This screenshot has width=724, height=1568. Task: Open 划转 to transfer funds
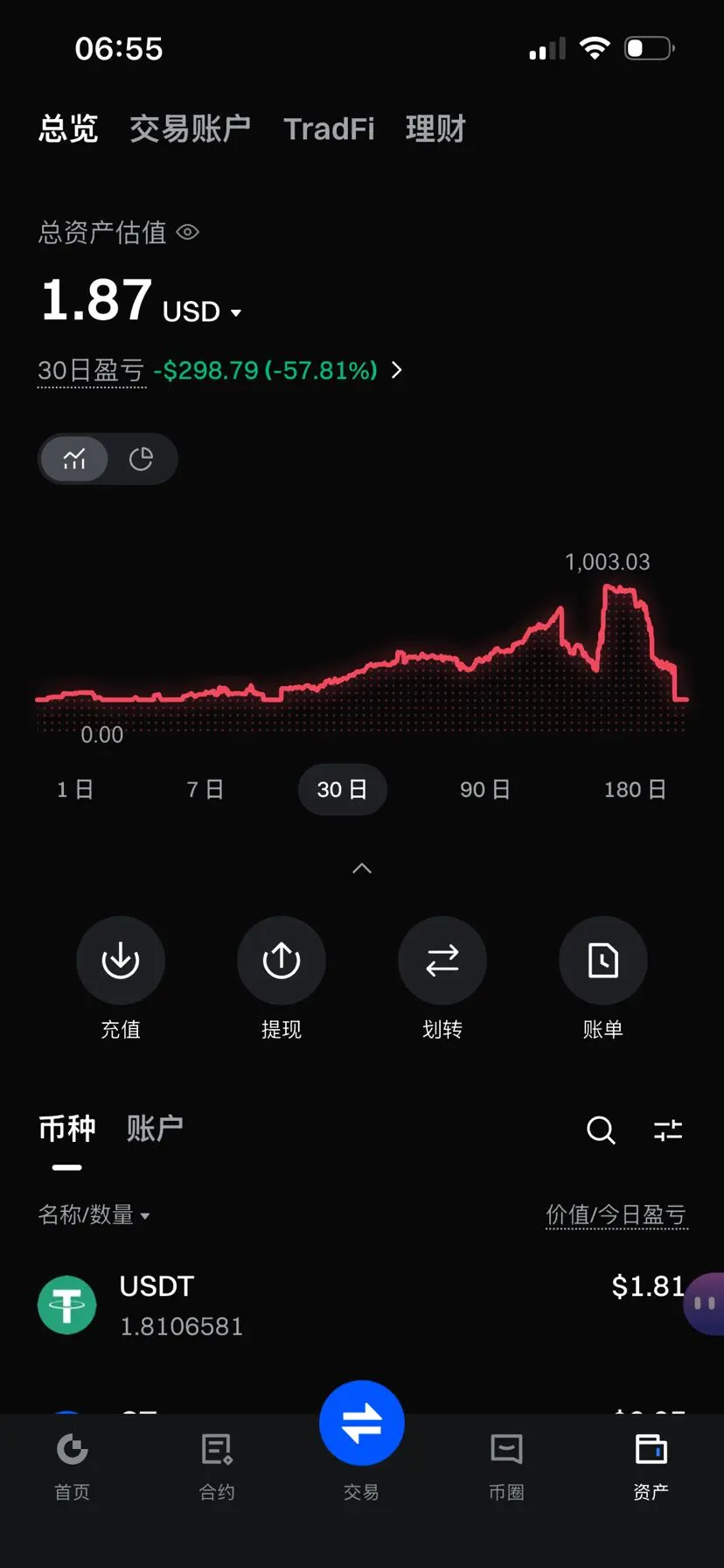pyautogui.click(x=442, y=961)
